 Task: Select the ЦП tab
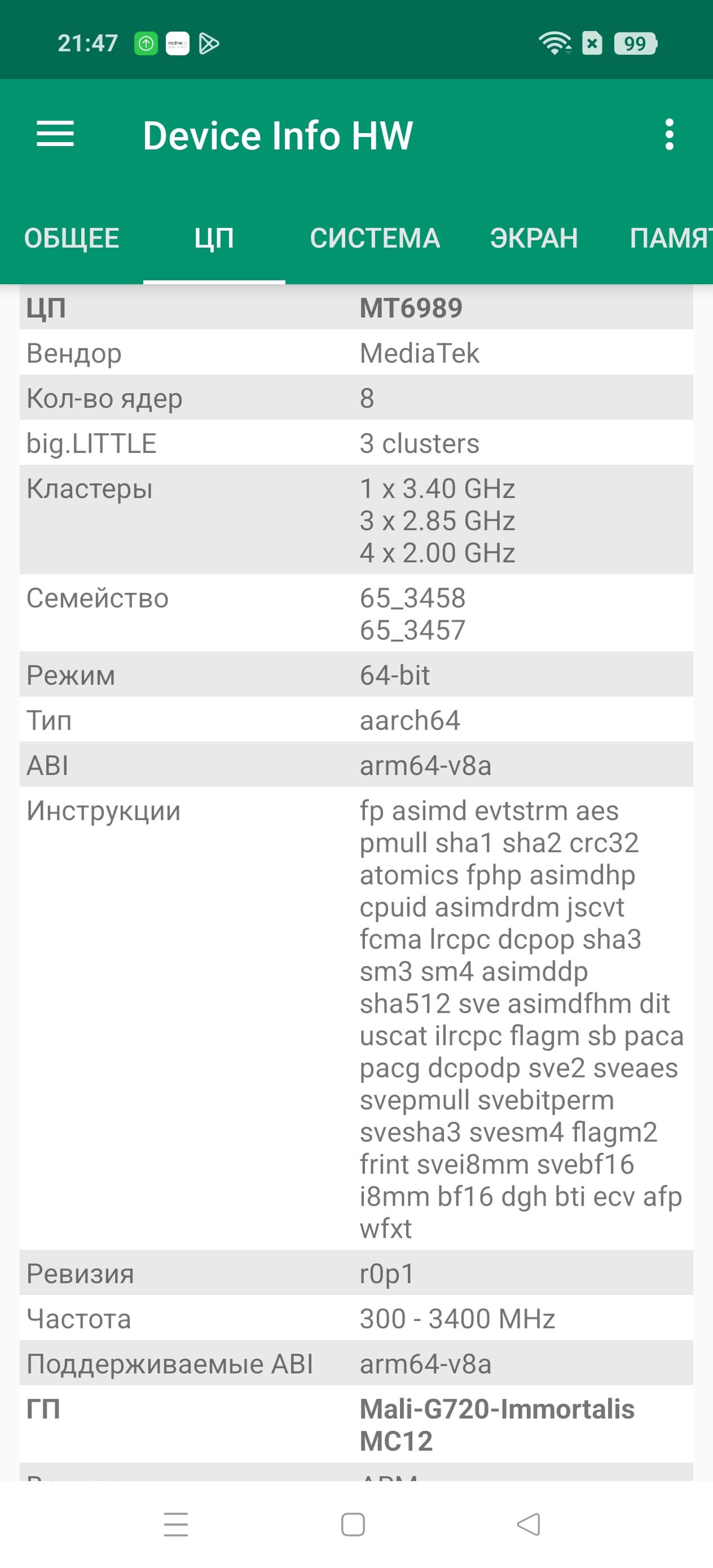click(214, 238)
